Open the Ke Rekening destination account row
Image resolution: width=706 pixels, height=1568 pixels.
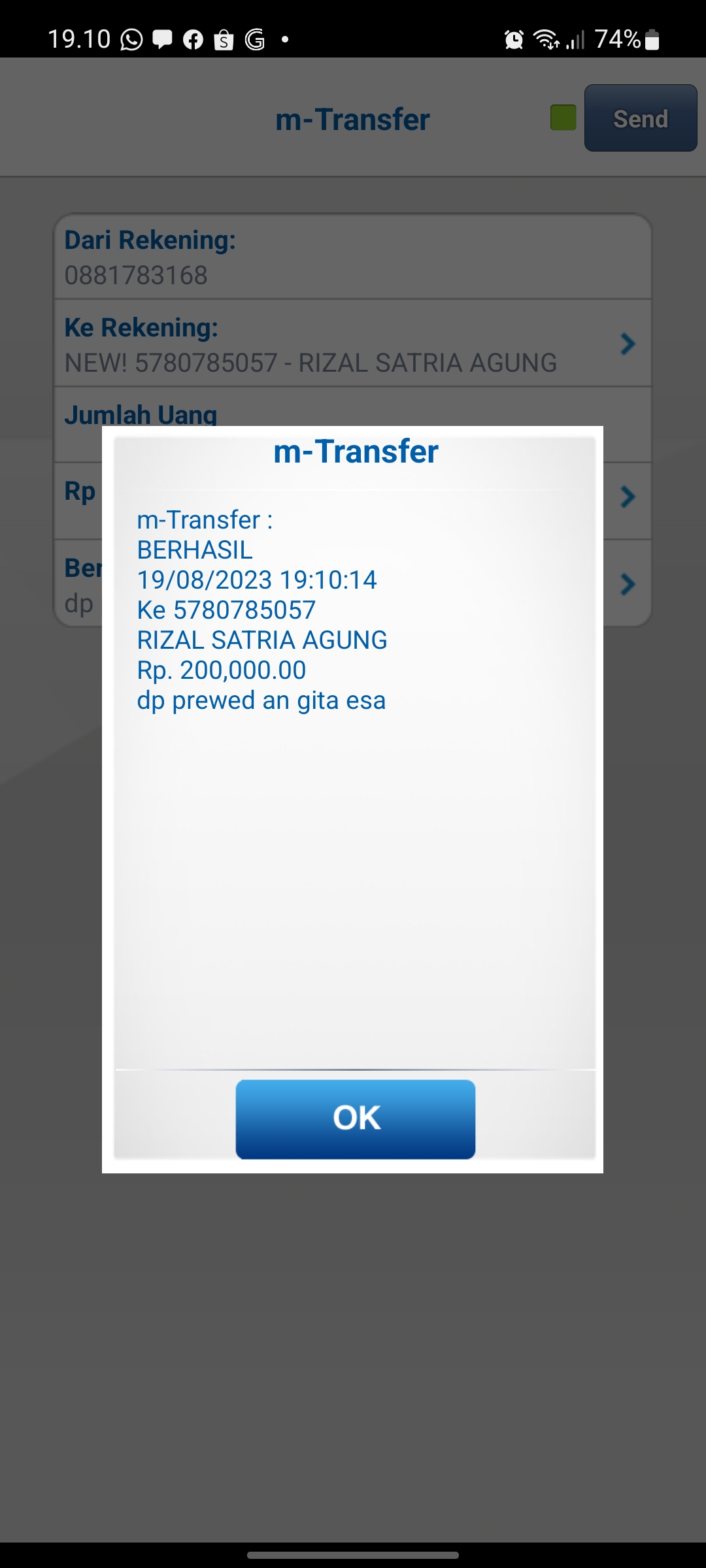(x=353, y=344)
